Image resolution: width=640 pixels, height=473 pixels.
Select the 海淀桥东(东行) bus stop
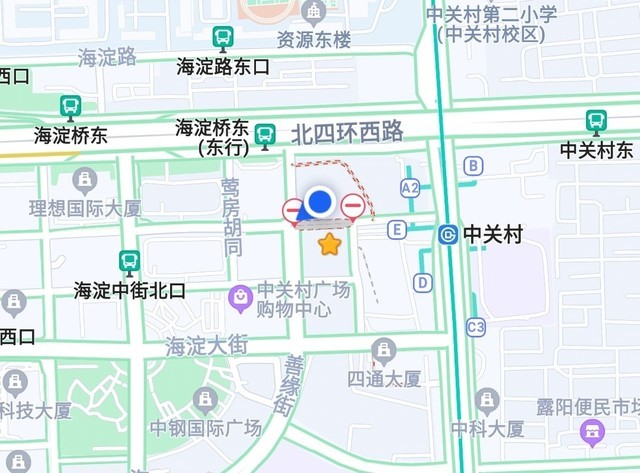pyautogui.click(x=265, y=134)
